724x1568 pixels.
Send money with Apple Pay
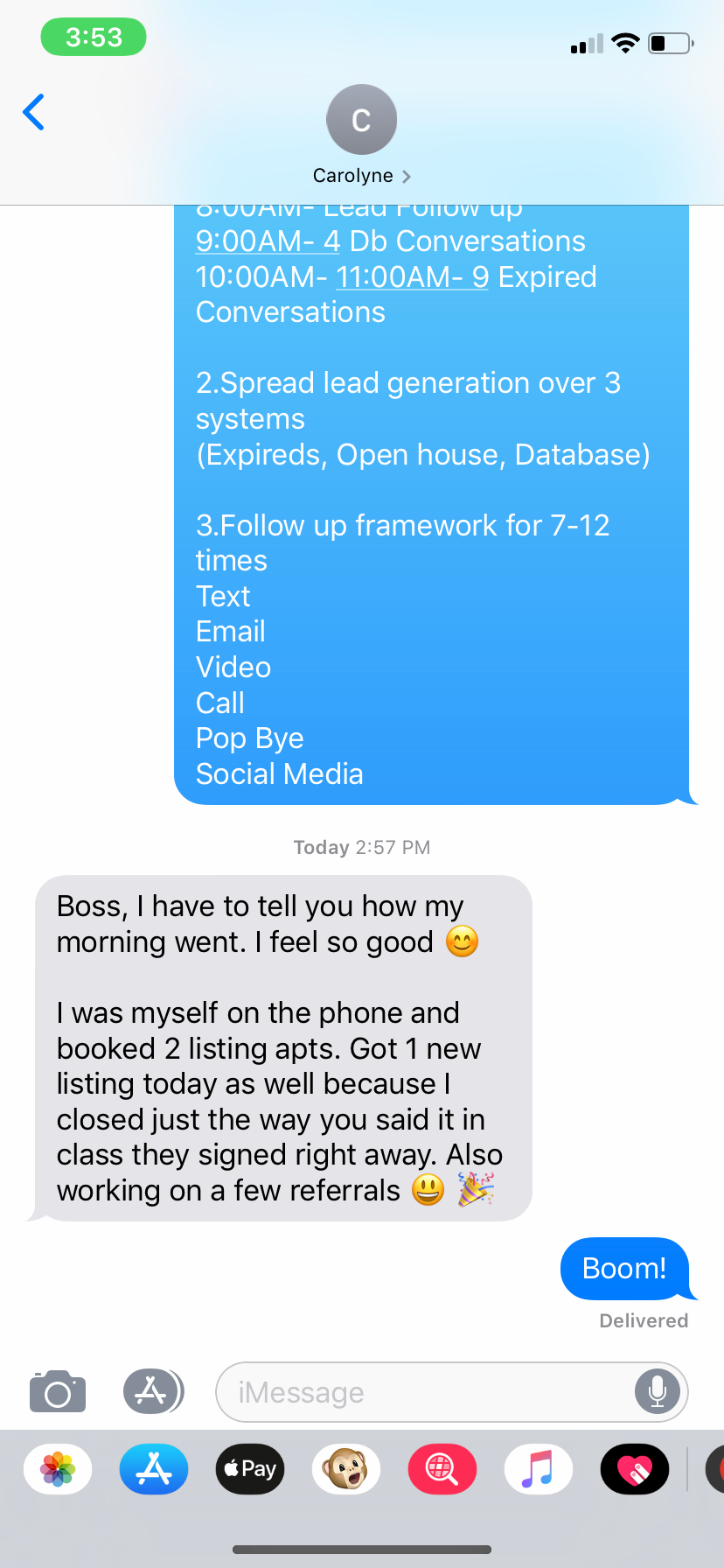[x=250, y=1469]
